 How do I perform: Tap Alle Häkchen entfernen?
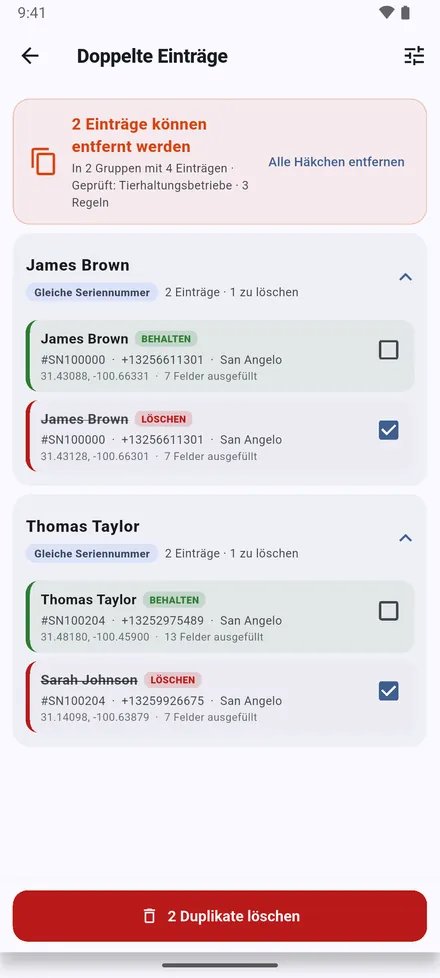pos(336,162)
